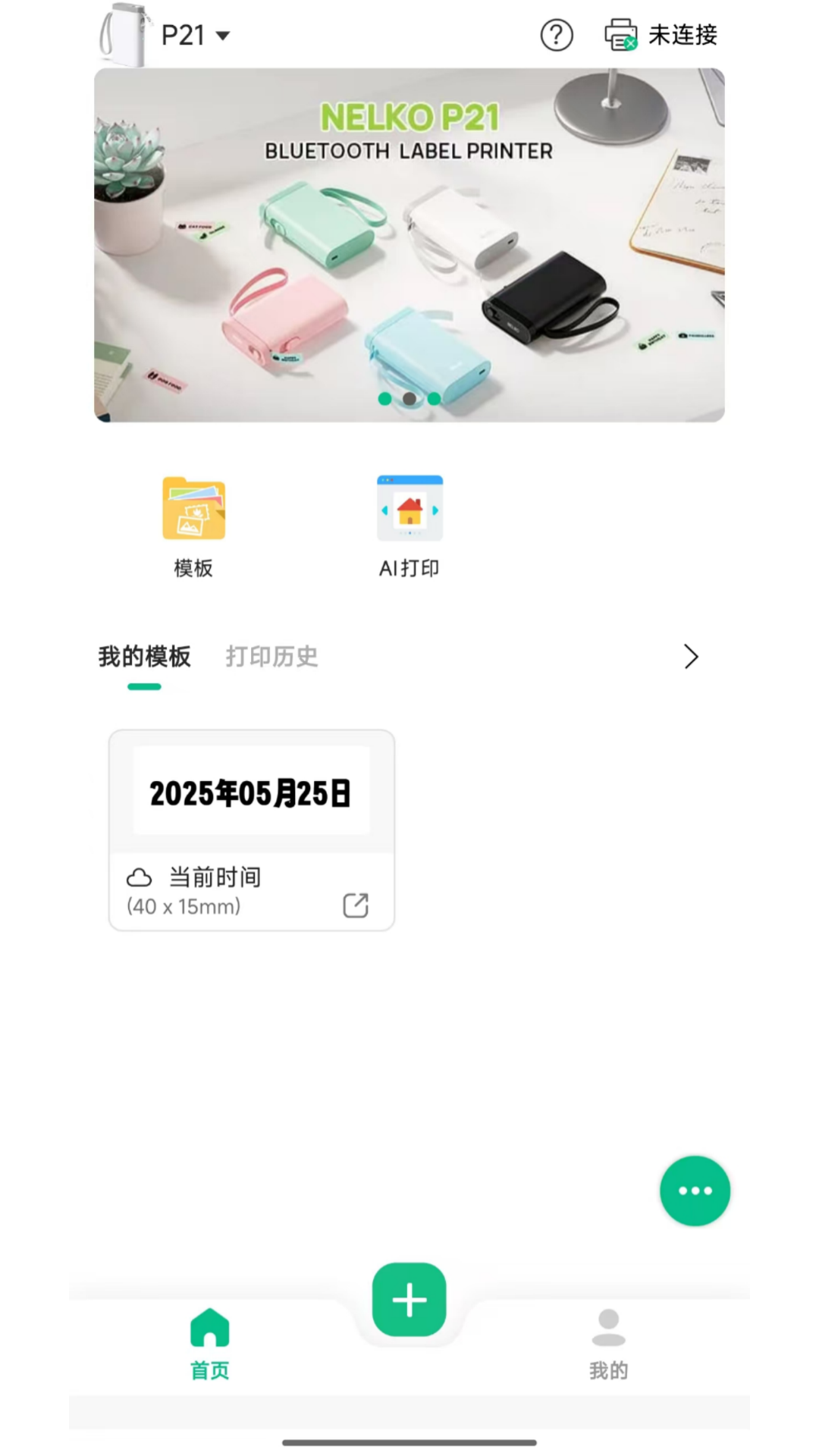Switch to the 我的模板 tab
Screen dimensions: 819x1456
[x=144, y=657]
